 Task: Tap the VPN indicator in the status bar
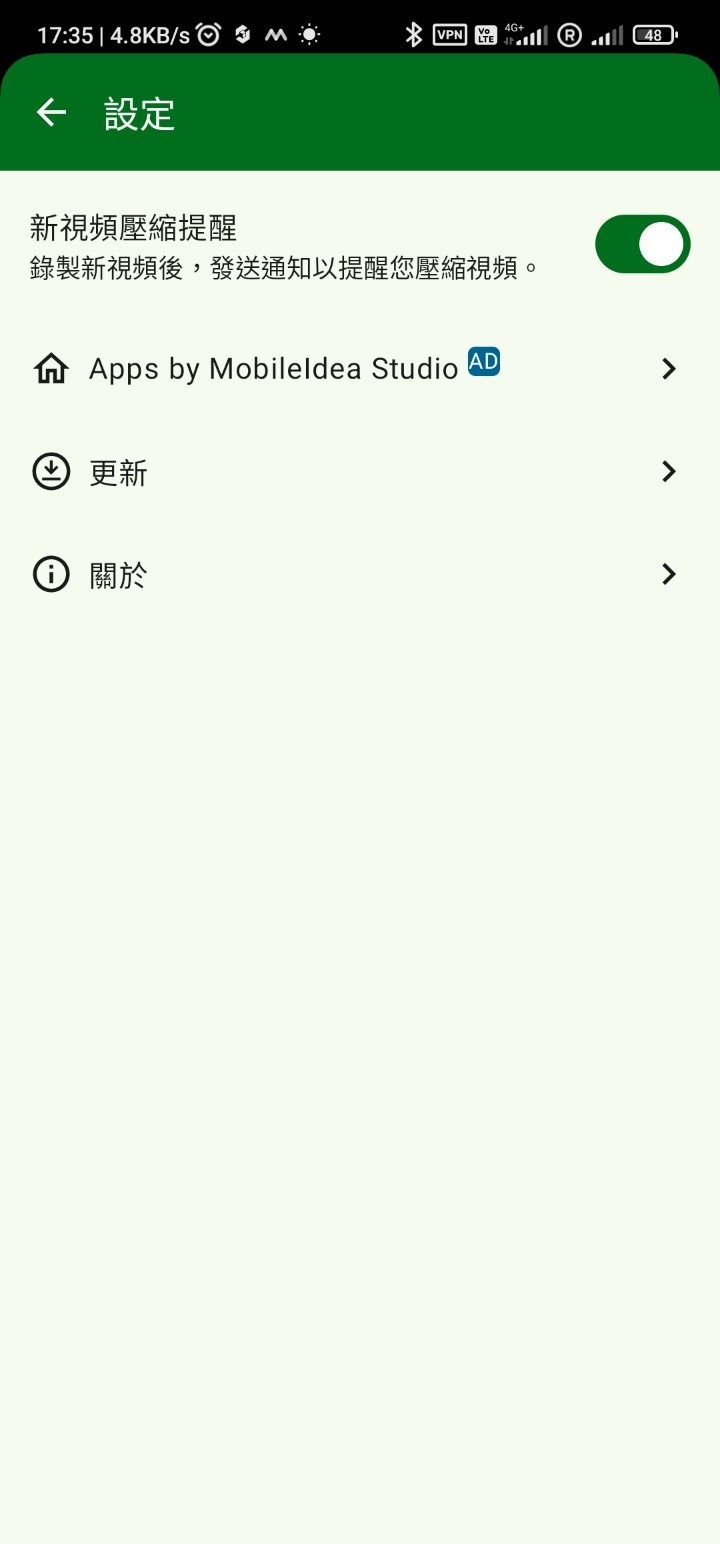point(449,33)
